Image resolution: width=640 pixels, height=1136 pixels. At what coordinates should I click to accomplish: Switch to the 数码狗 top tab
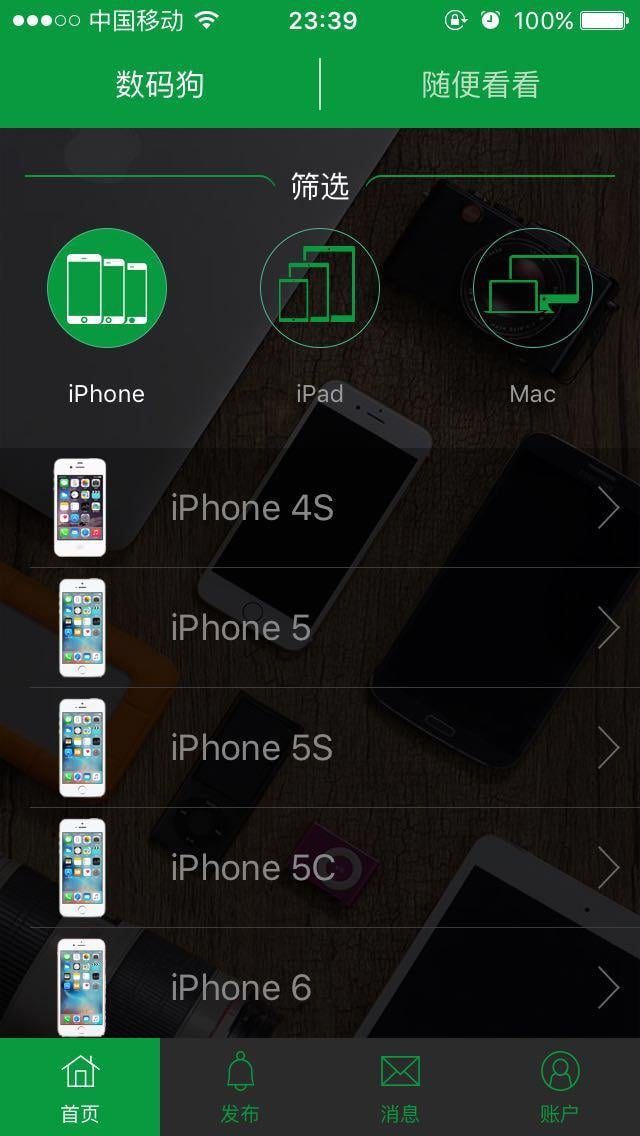pos(160,85)
